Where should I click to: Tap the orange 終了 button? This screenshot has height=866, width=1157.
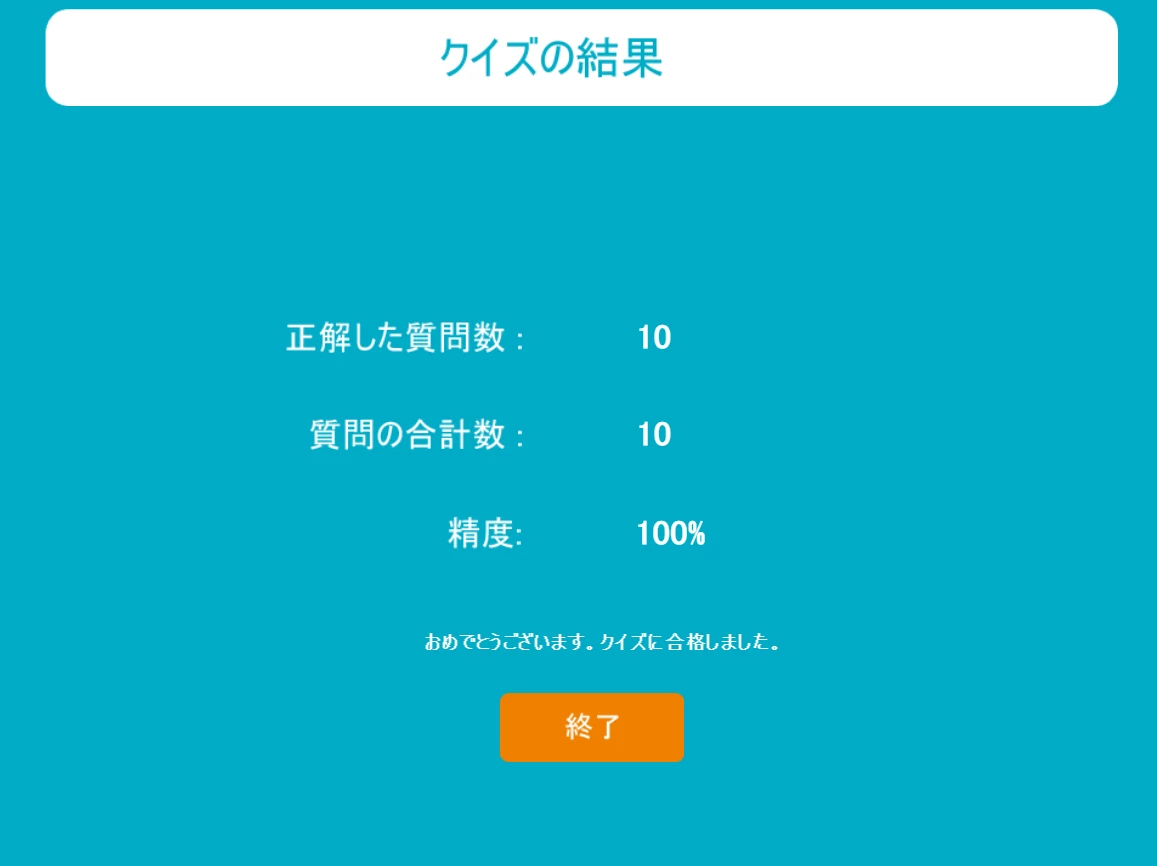click(591, 727)
